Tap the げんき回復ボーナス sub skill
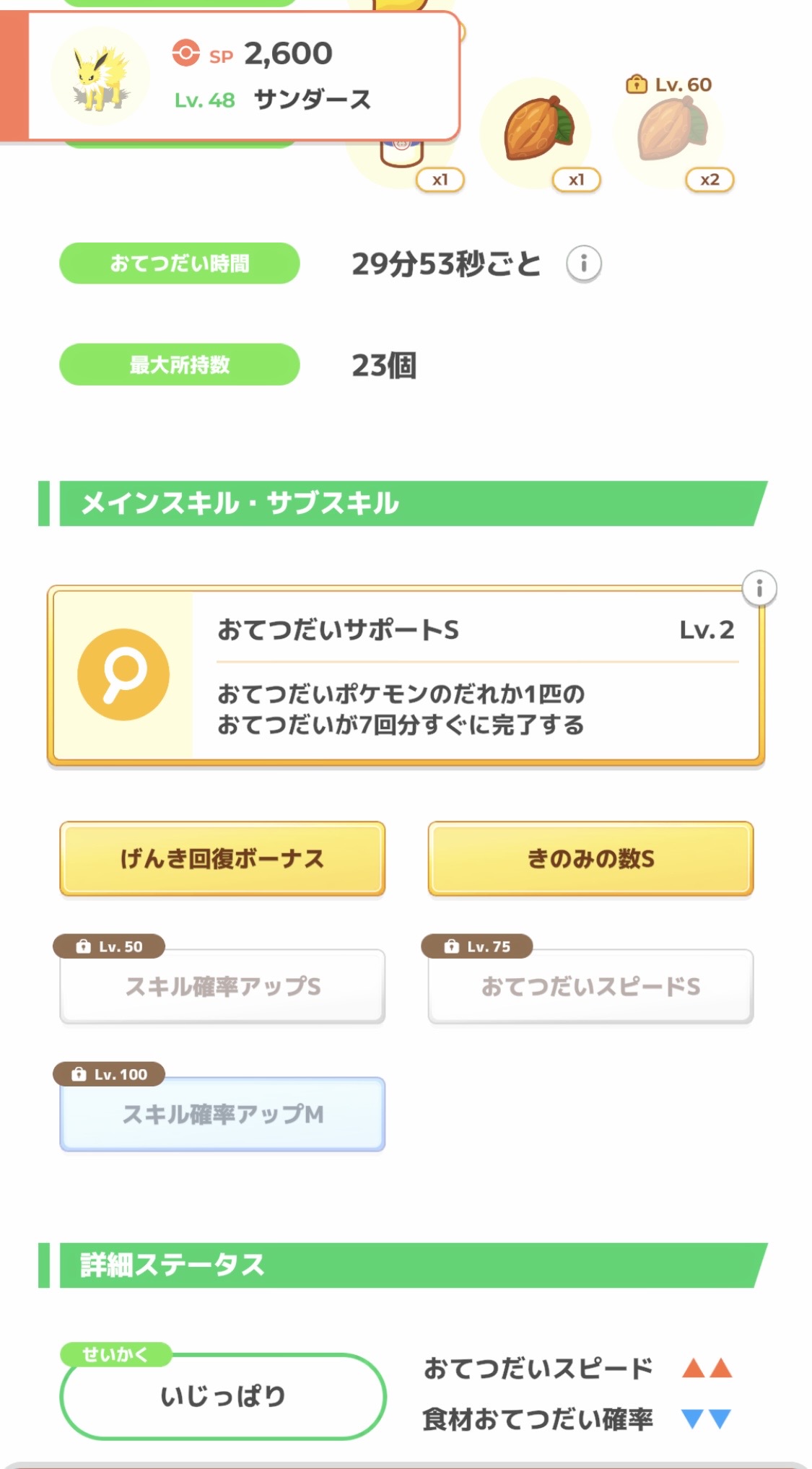 pyautogui.click(x=222, y=858)
